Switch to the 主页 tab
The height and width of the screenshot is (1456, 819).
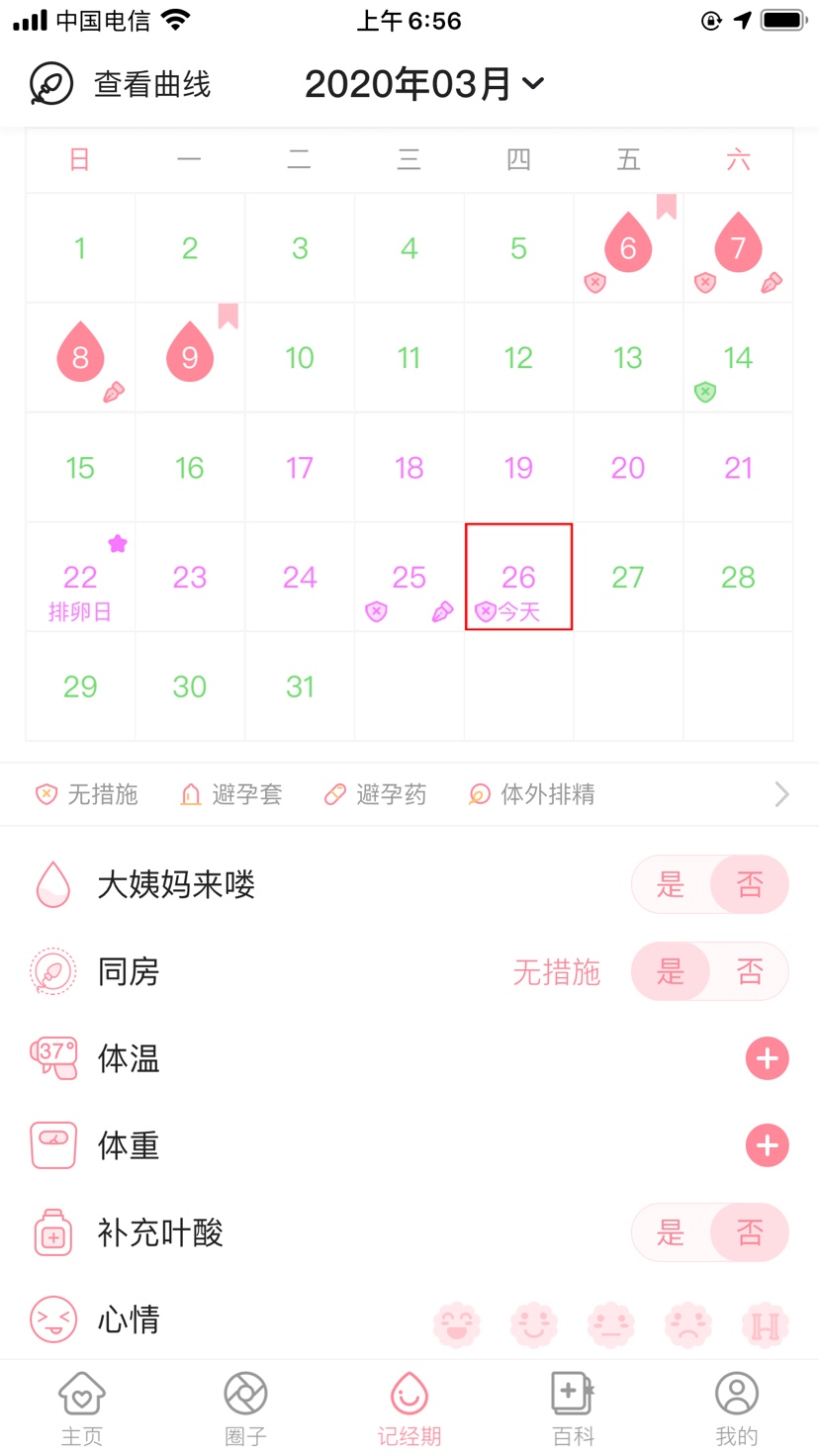click(x=81, y=1409)
